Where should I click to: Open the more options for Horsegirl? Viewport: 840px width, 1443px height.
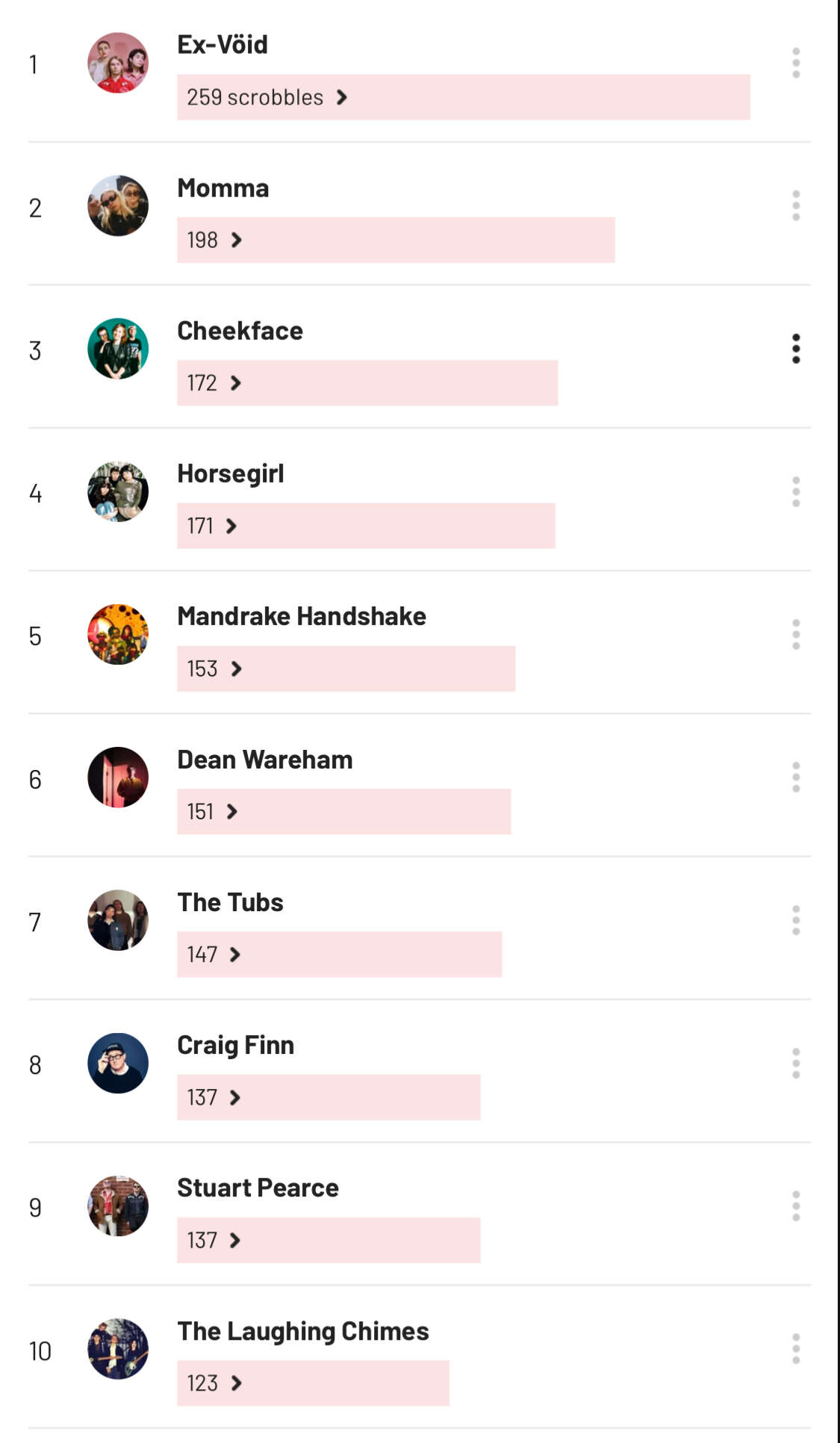796,491
